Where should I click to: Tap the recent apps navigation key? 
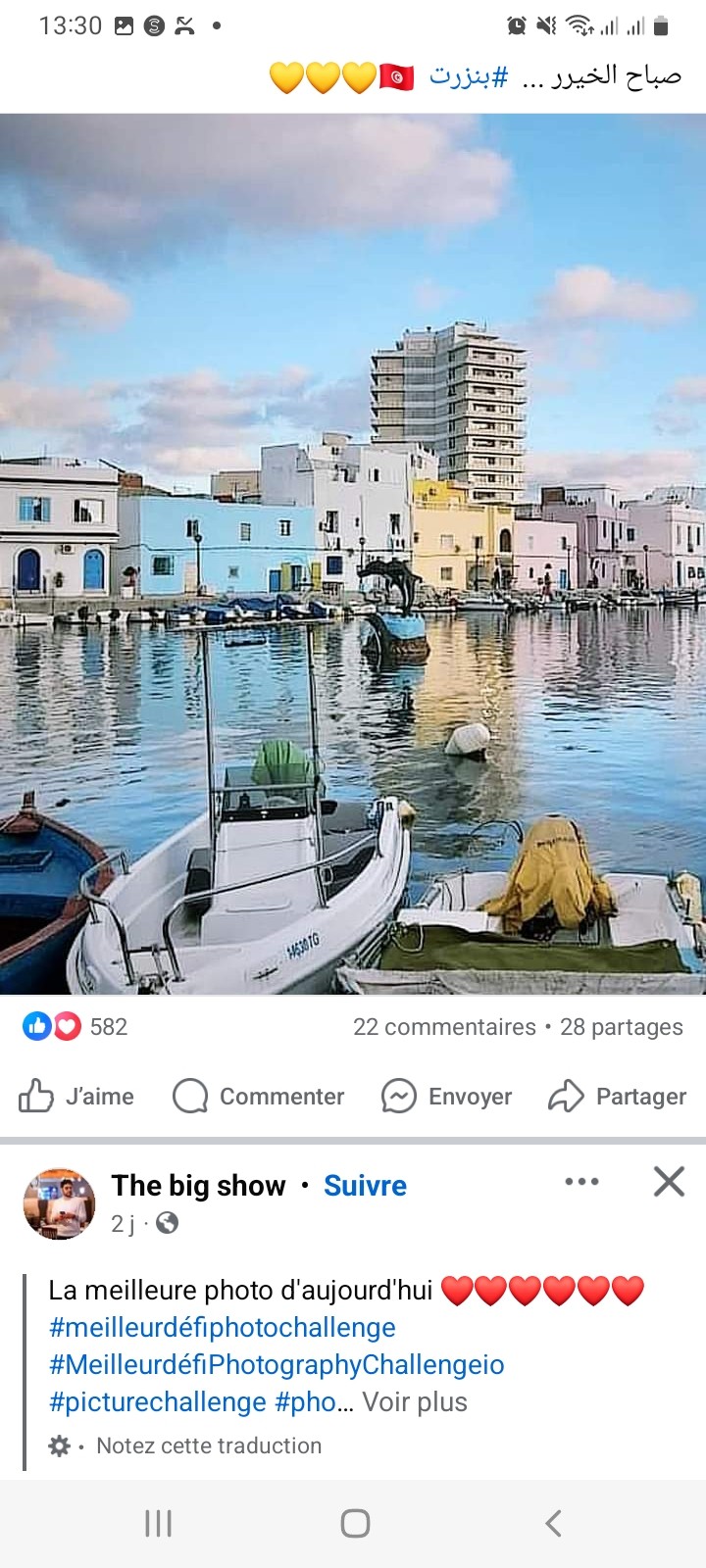click(157, 1523)
